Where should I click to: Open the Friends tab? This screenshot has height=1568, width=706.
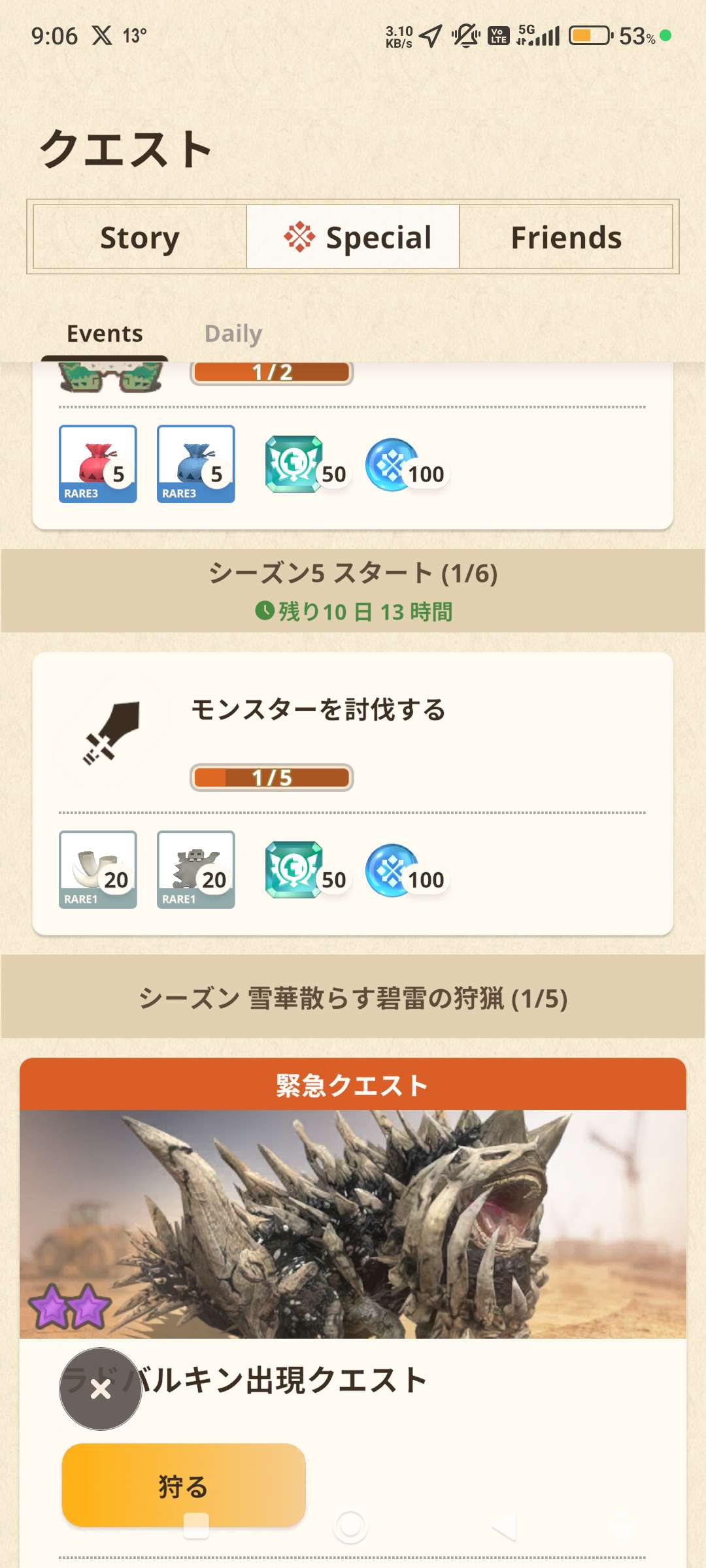coord(566,237)
